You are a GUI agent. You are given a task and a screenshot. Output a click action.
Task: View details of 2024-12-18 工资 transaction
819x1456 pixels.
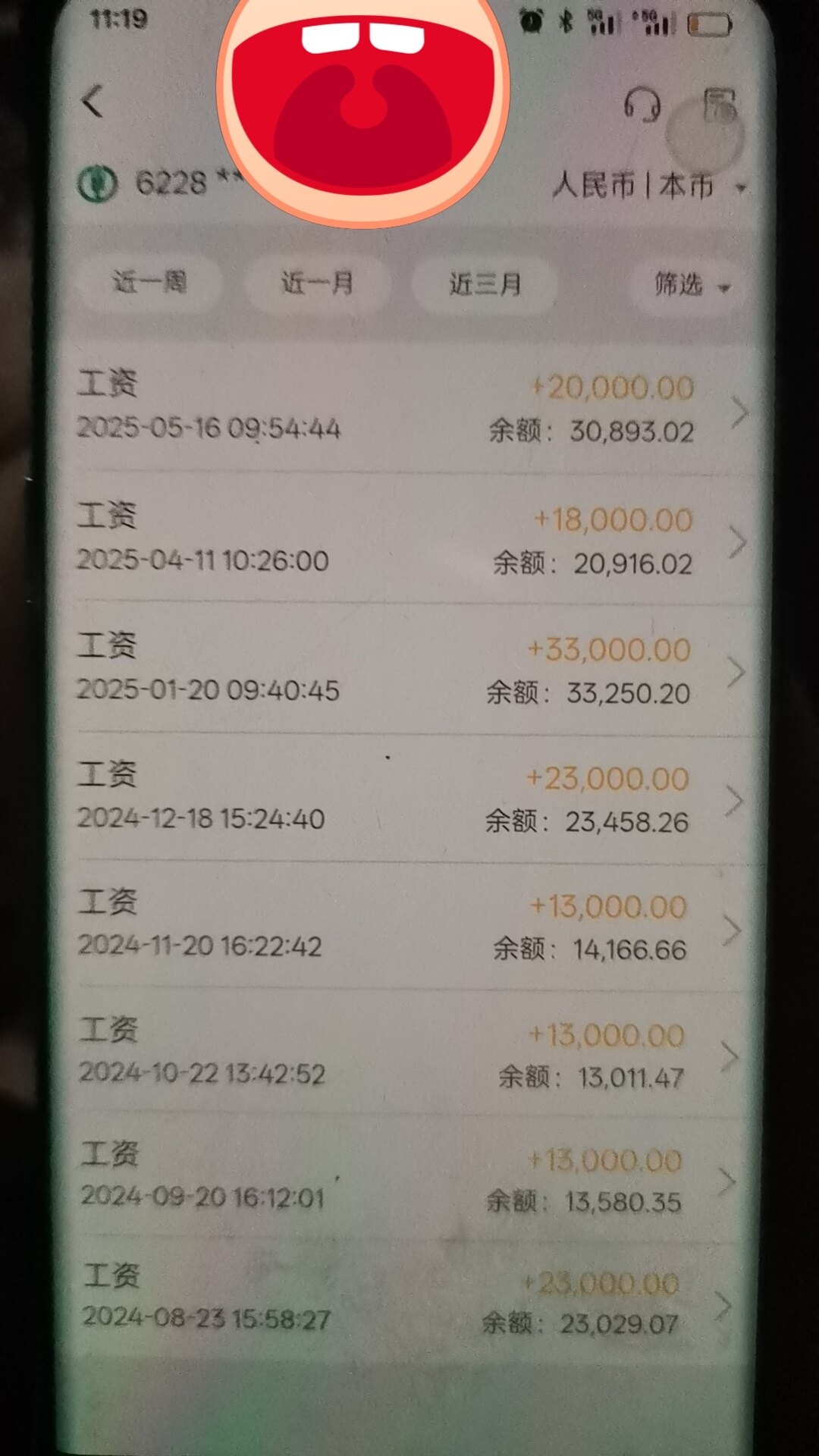click(x=409, y=799)
